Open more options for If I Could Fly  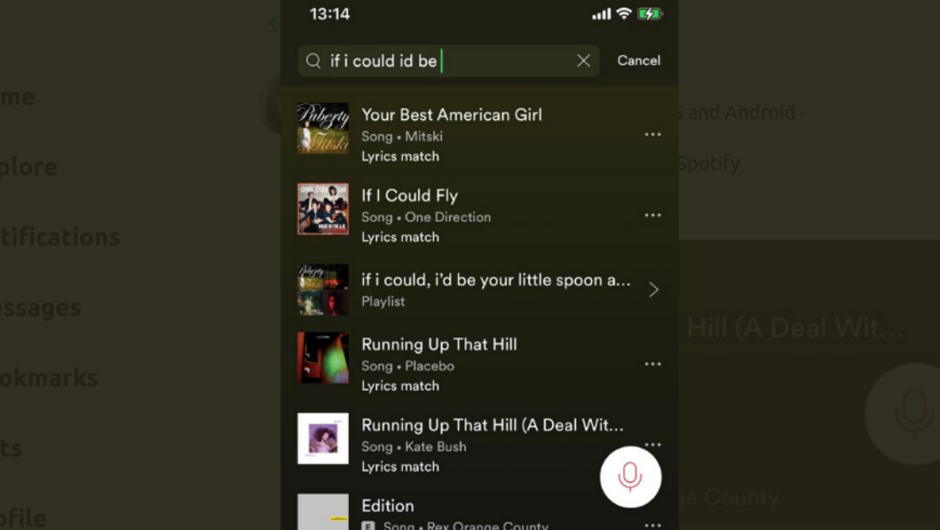(653, 216)
